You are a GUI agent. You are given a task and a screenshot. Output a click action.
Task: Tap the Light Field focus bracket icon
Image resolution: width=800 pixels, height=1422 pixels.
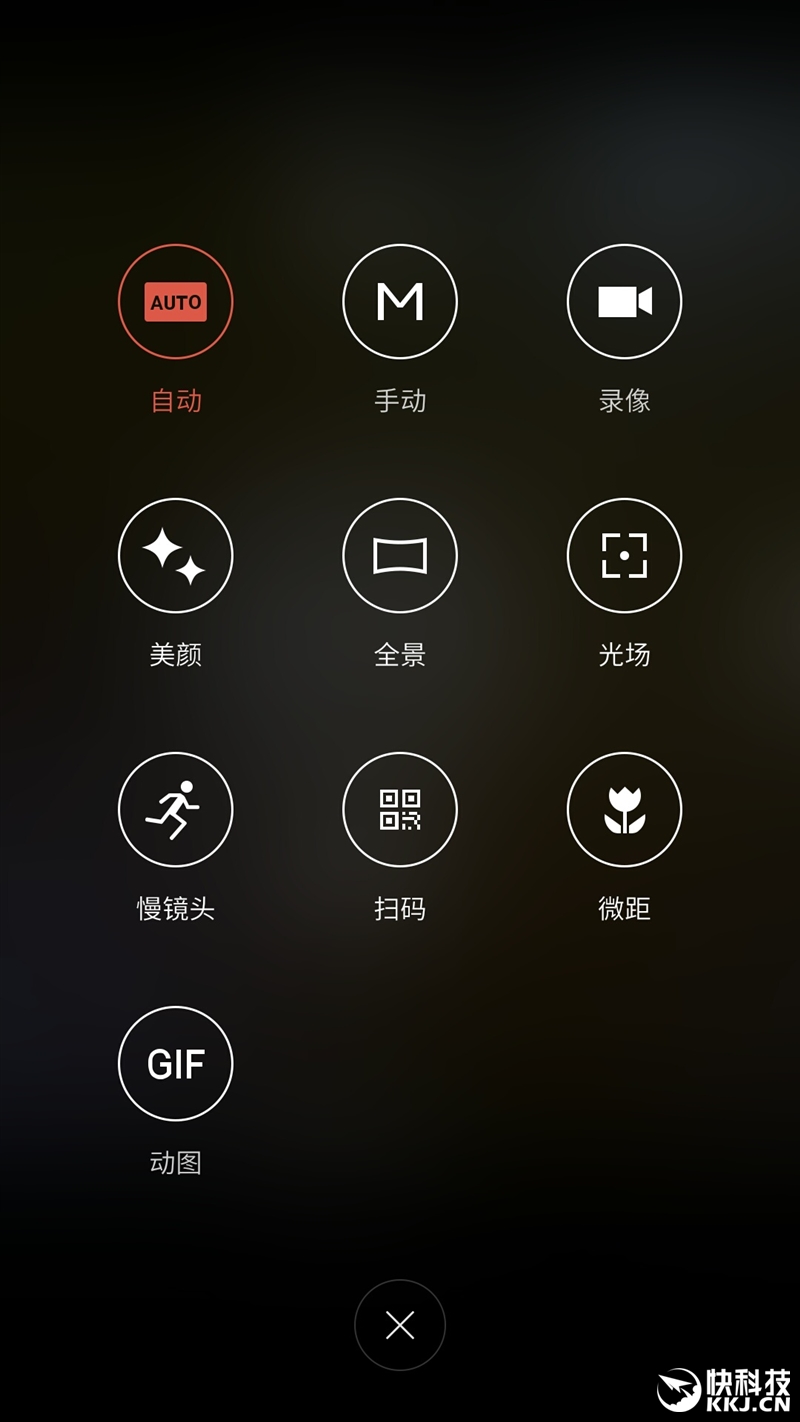point(624,555)
